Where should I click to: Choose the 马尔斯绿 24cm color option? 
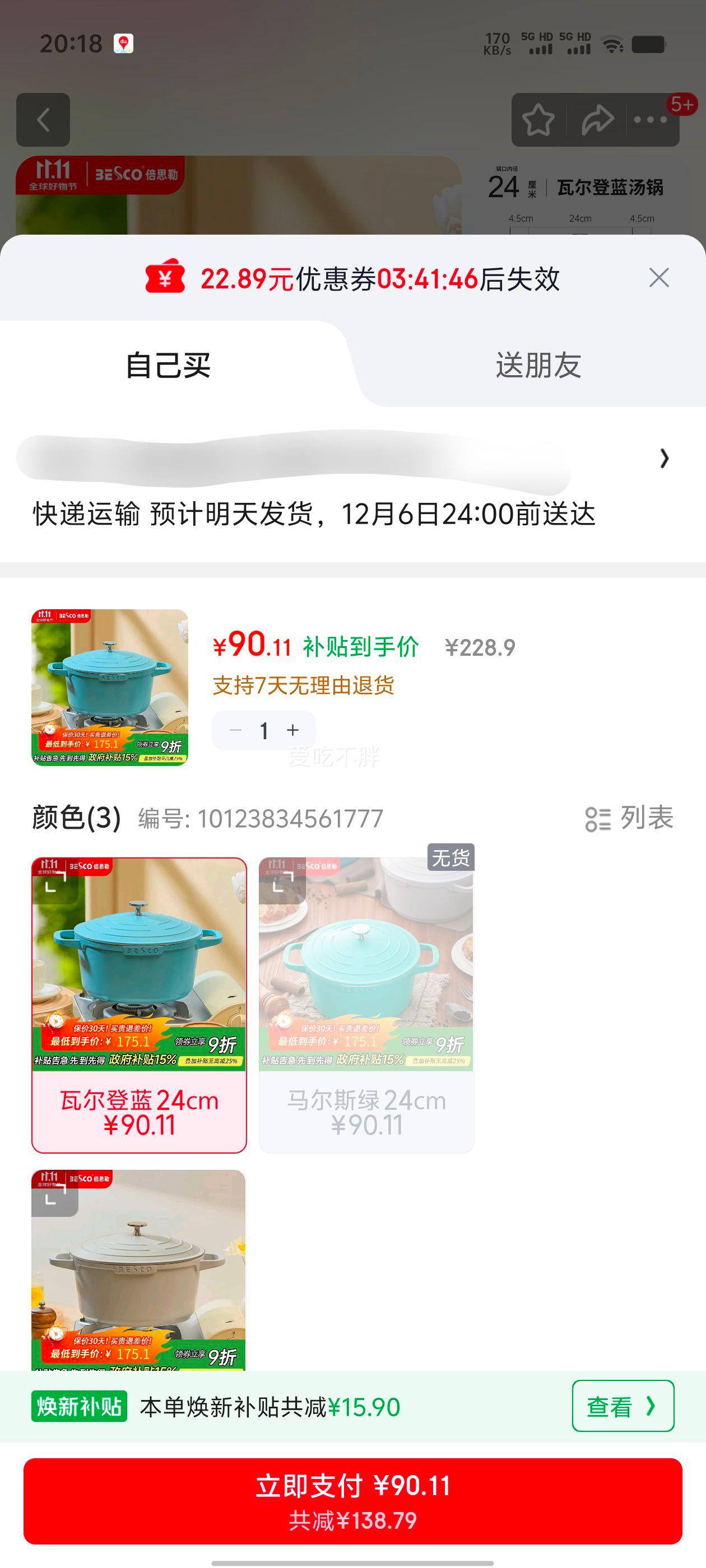click(x=366, y=1004)
